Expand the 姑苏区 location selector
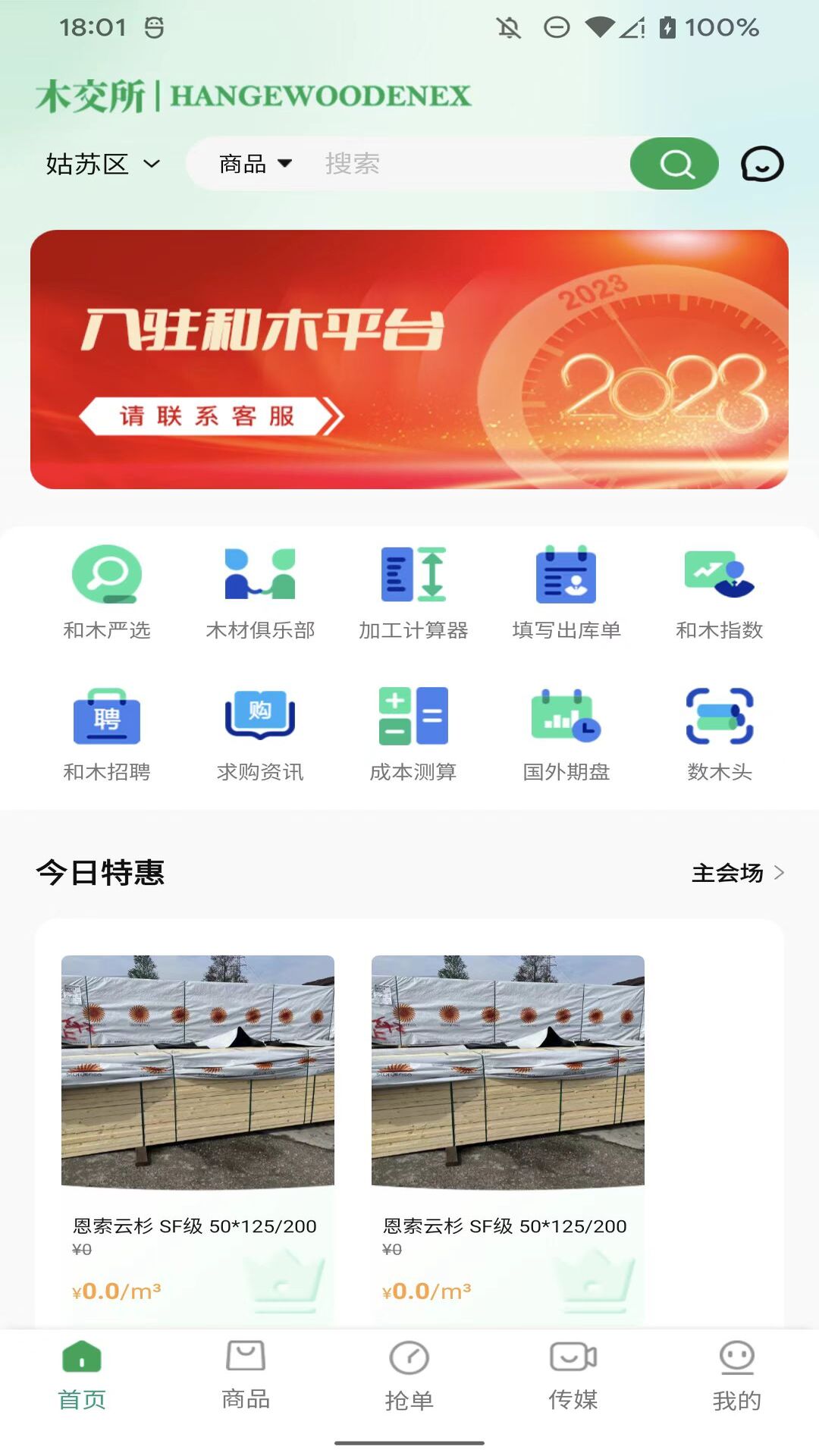The height and width of the screenshot is (1456, 819). [x=104, y=163]
